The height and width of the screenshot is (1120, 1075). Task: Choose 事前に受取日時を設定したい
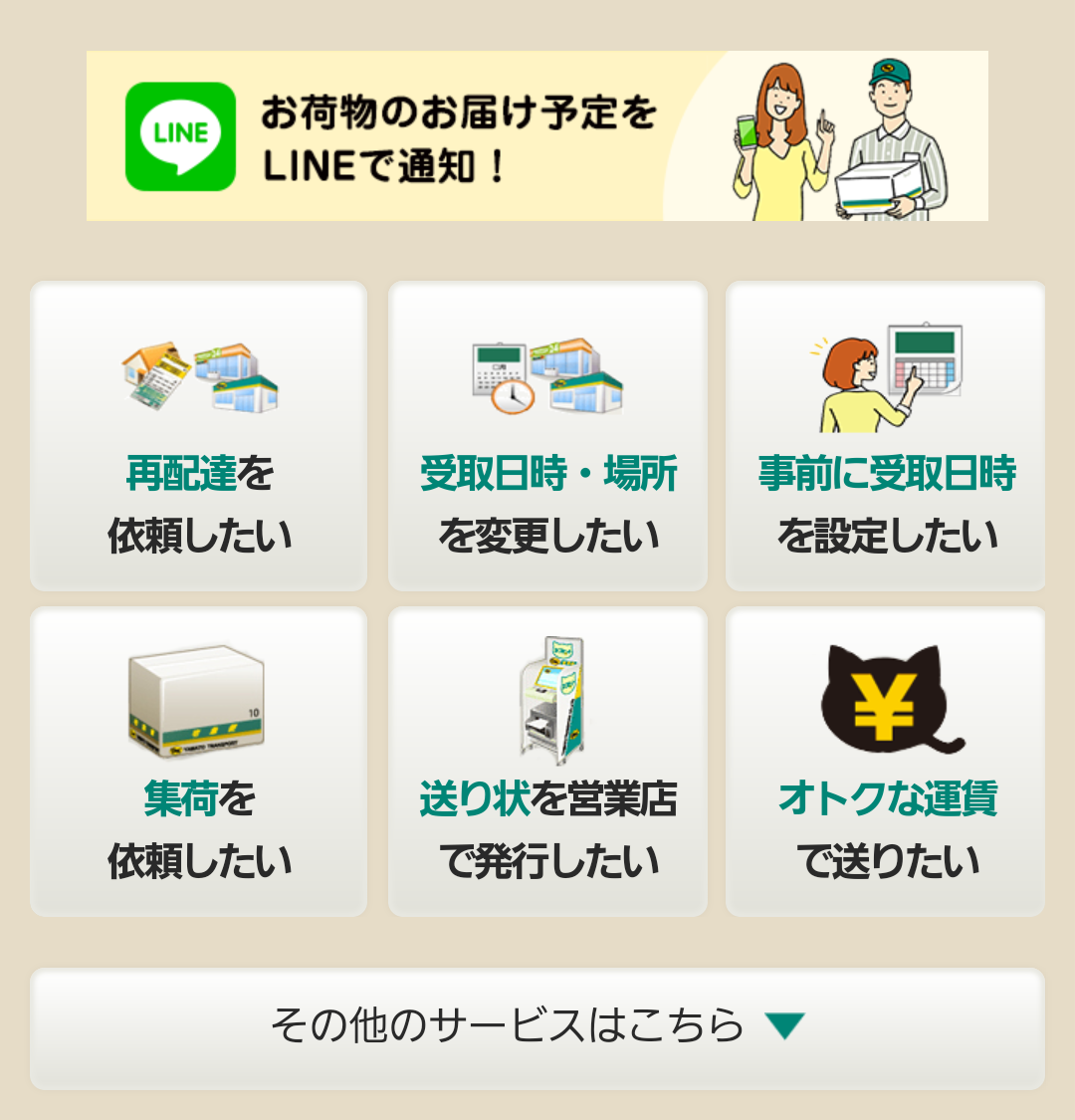point(886,436)
